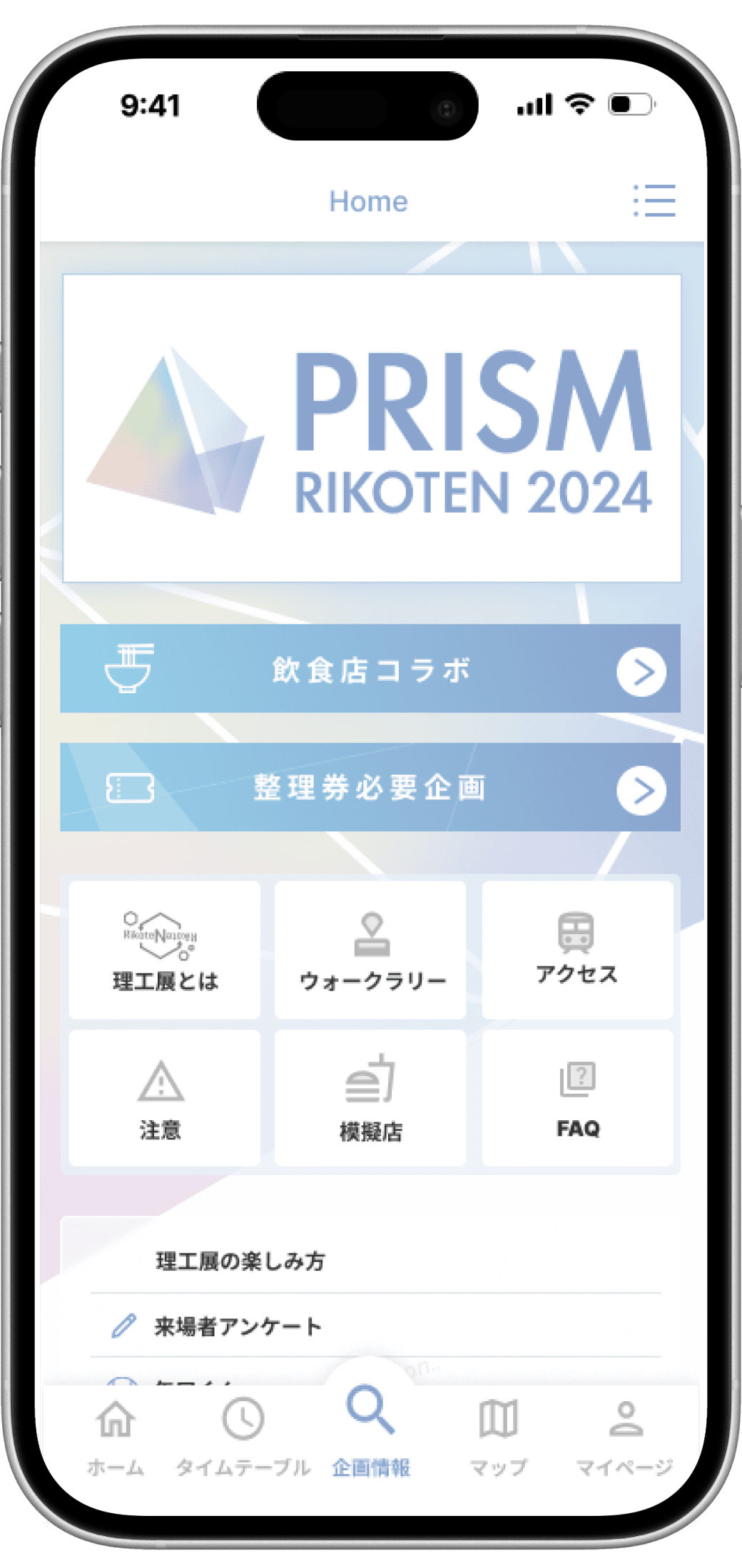Screen dimensions: 742x1568
Task: Open the 理工展とは tile
Action: (165, 950)
